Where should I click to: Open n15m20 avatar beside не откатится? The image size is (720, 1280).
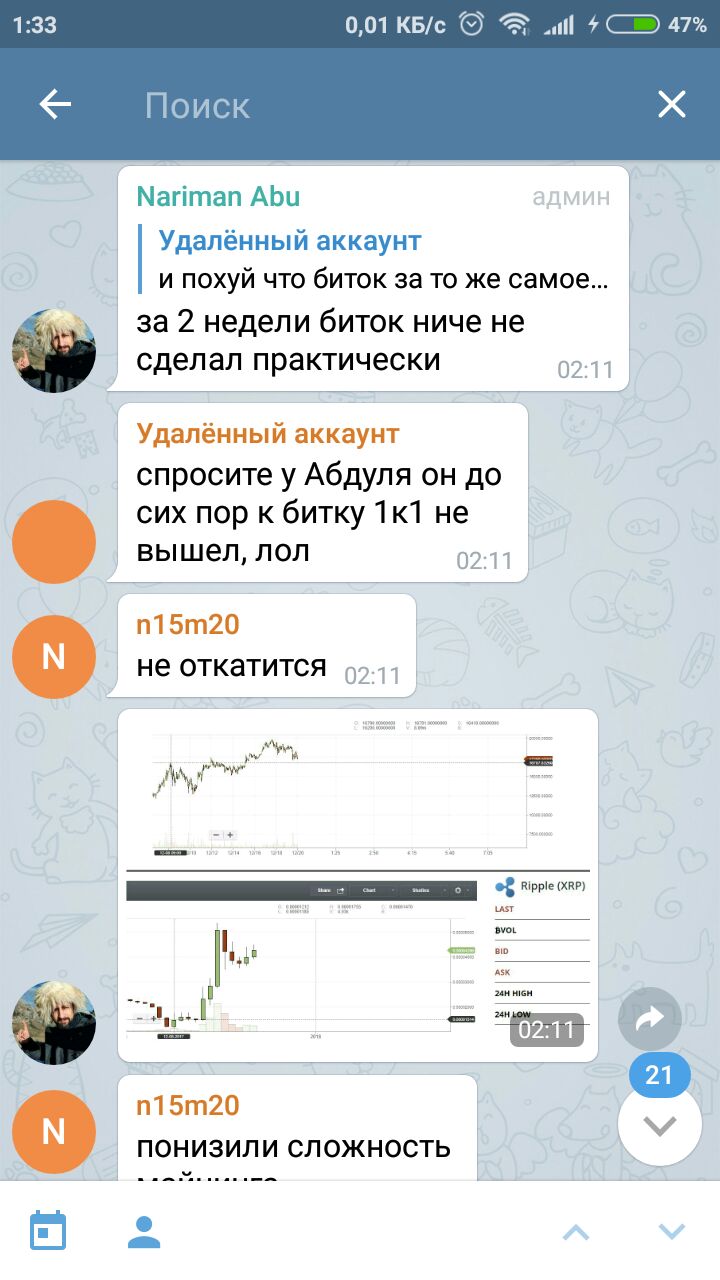54,657
